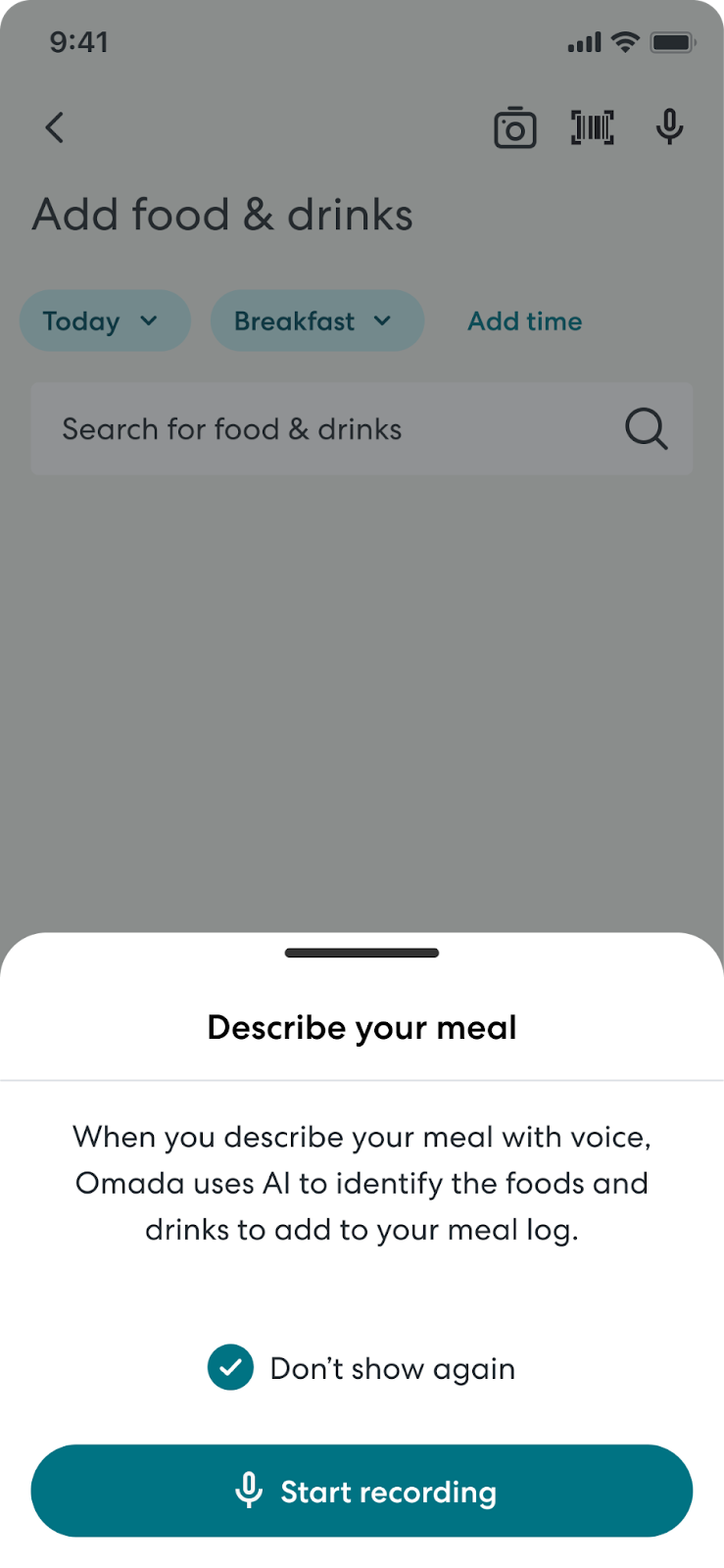Tap the bottom sheet drag handle
The height and width of the screenshot is (1568, 724).
pos(362,953)
